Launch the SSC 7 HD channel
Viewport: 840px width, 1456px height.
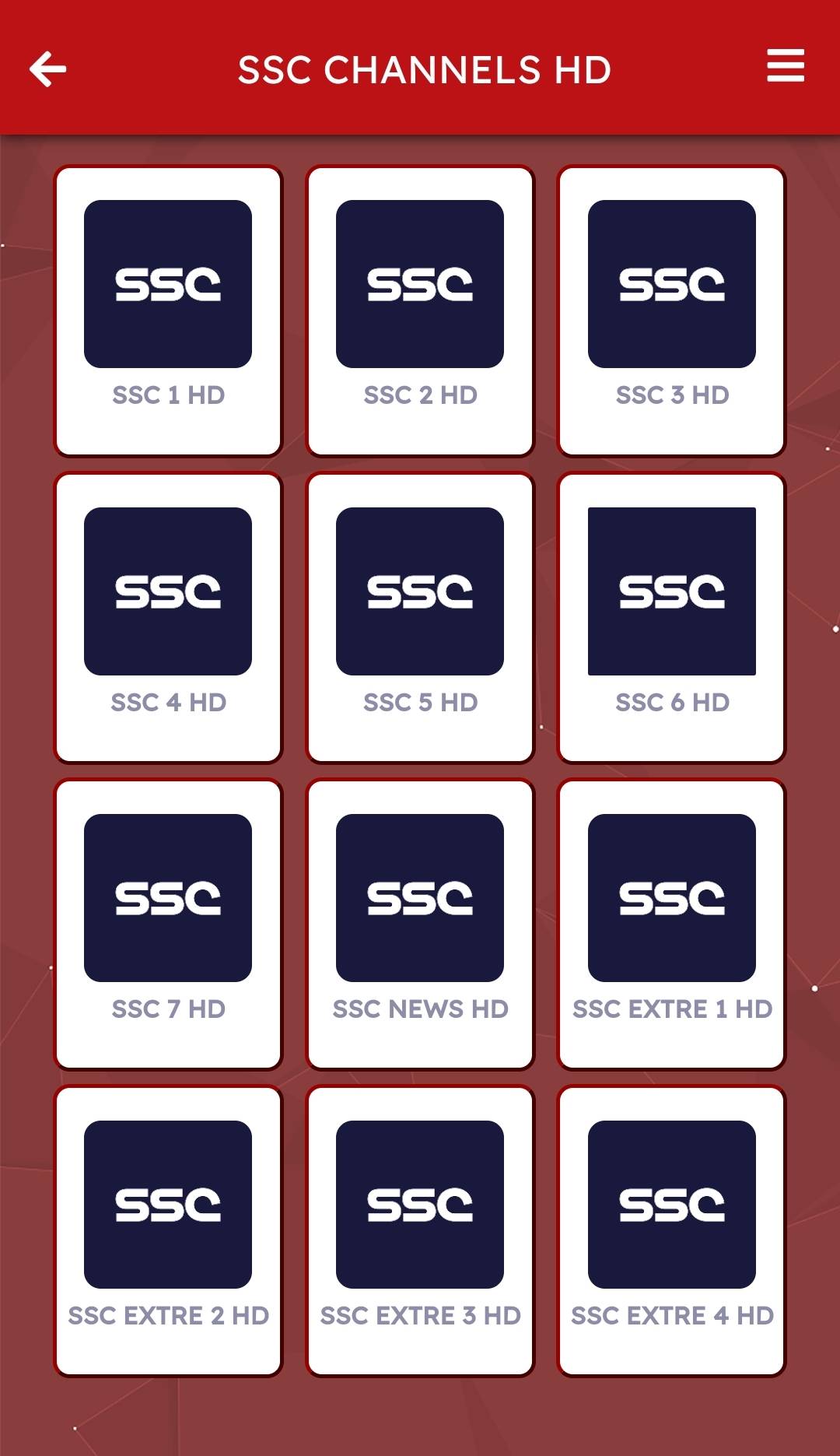[168, 924]
